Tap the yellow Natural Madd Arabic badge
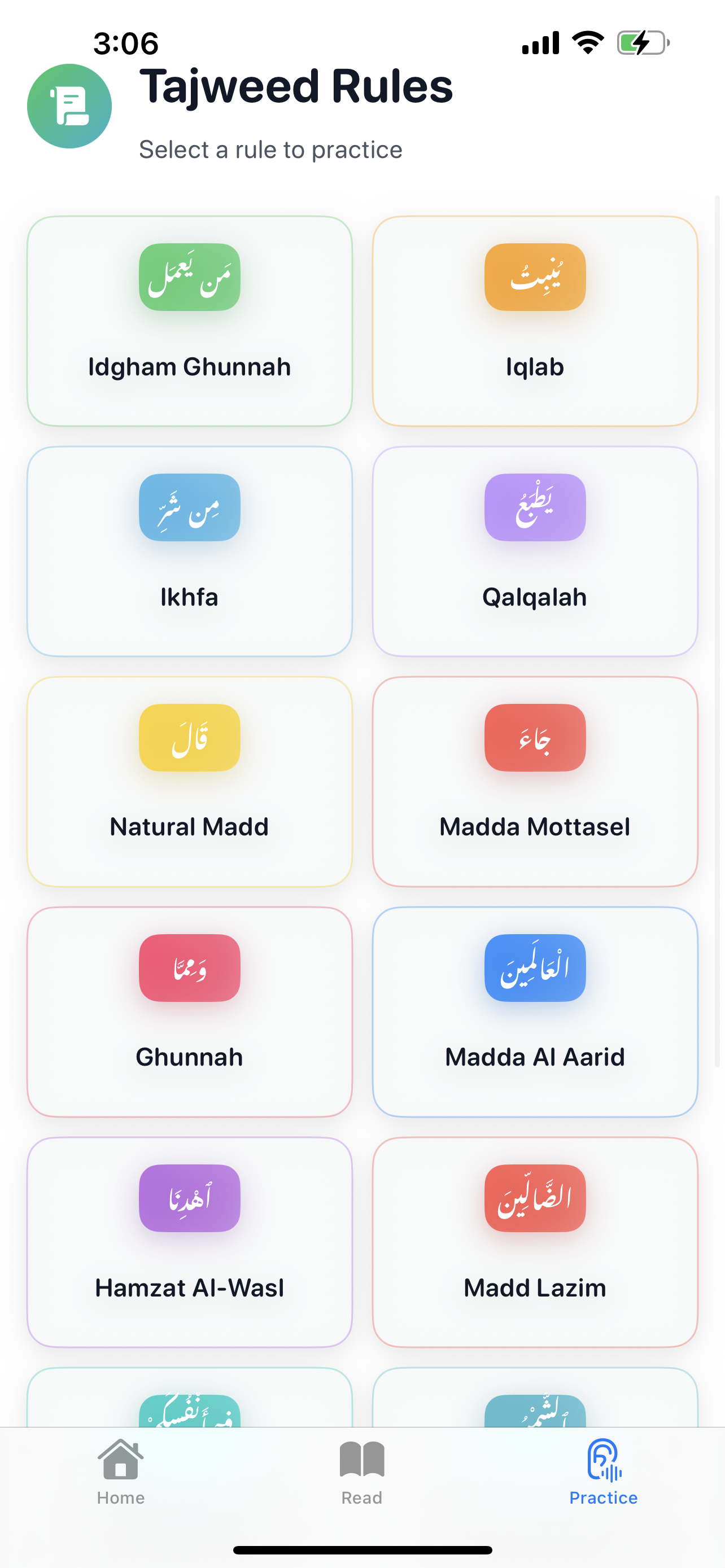Screen dimensions: 725x1568 tap(189, 738)
